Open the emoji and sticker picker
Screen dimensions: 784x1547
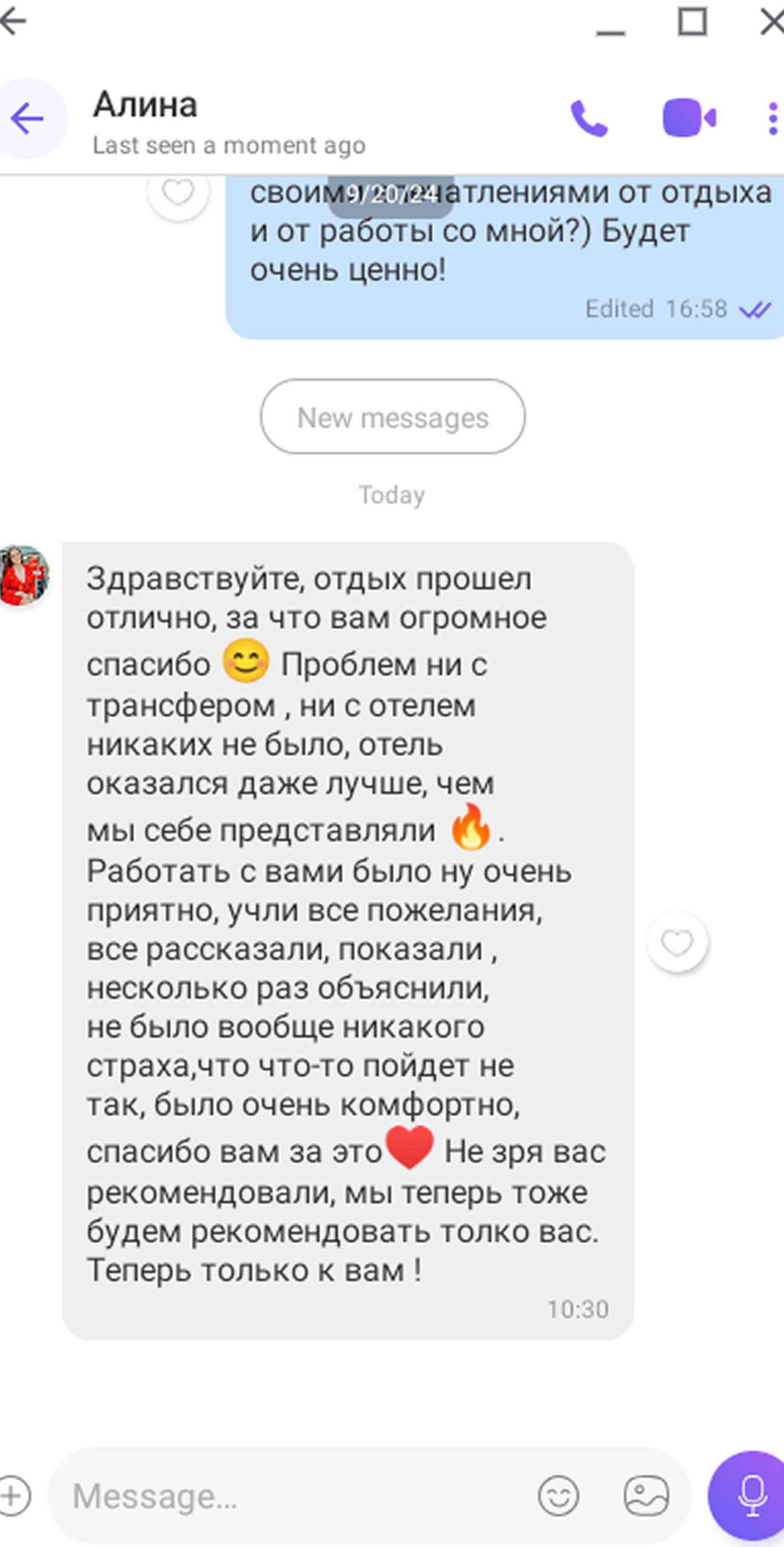(x=559, y=1496)
